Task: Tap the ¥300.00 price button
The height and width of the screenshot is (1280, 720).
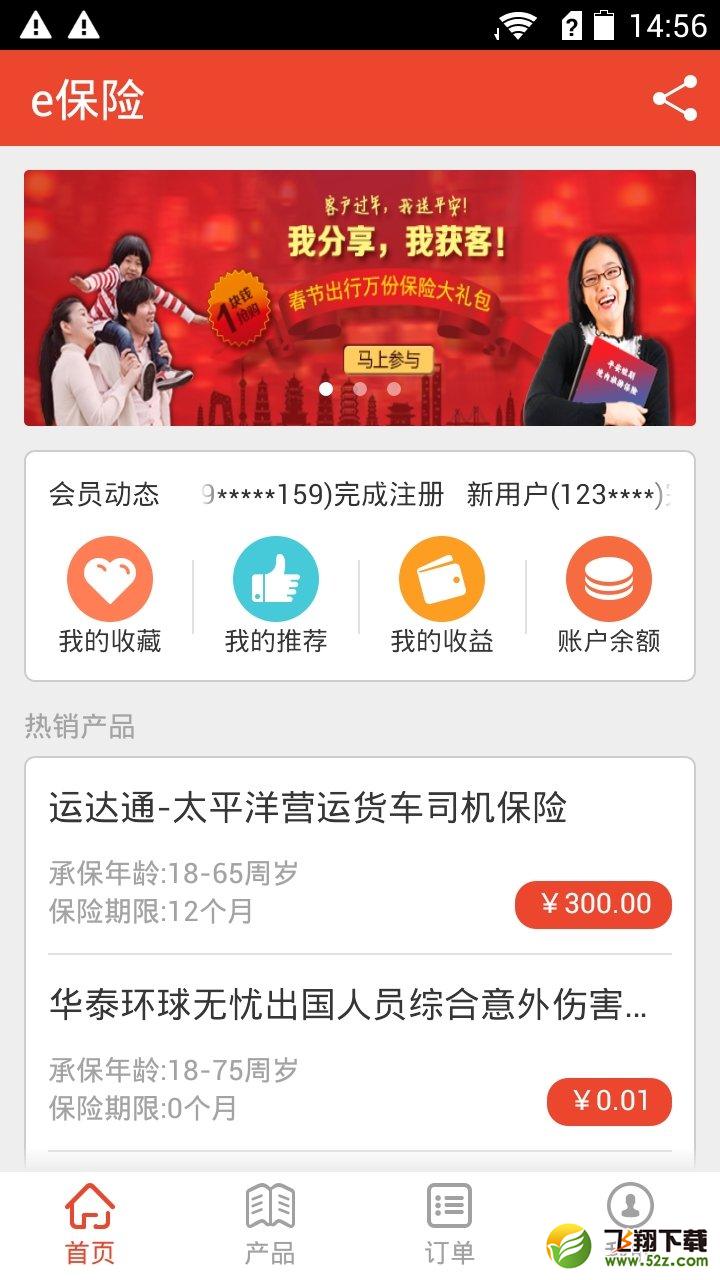Action: [593, 904]
